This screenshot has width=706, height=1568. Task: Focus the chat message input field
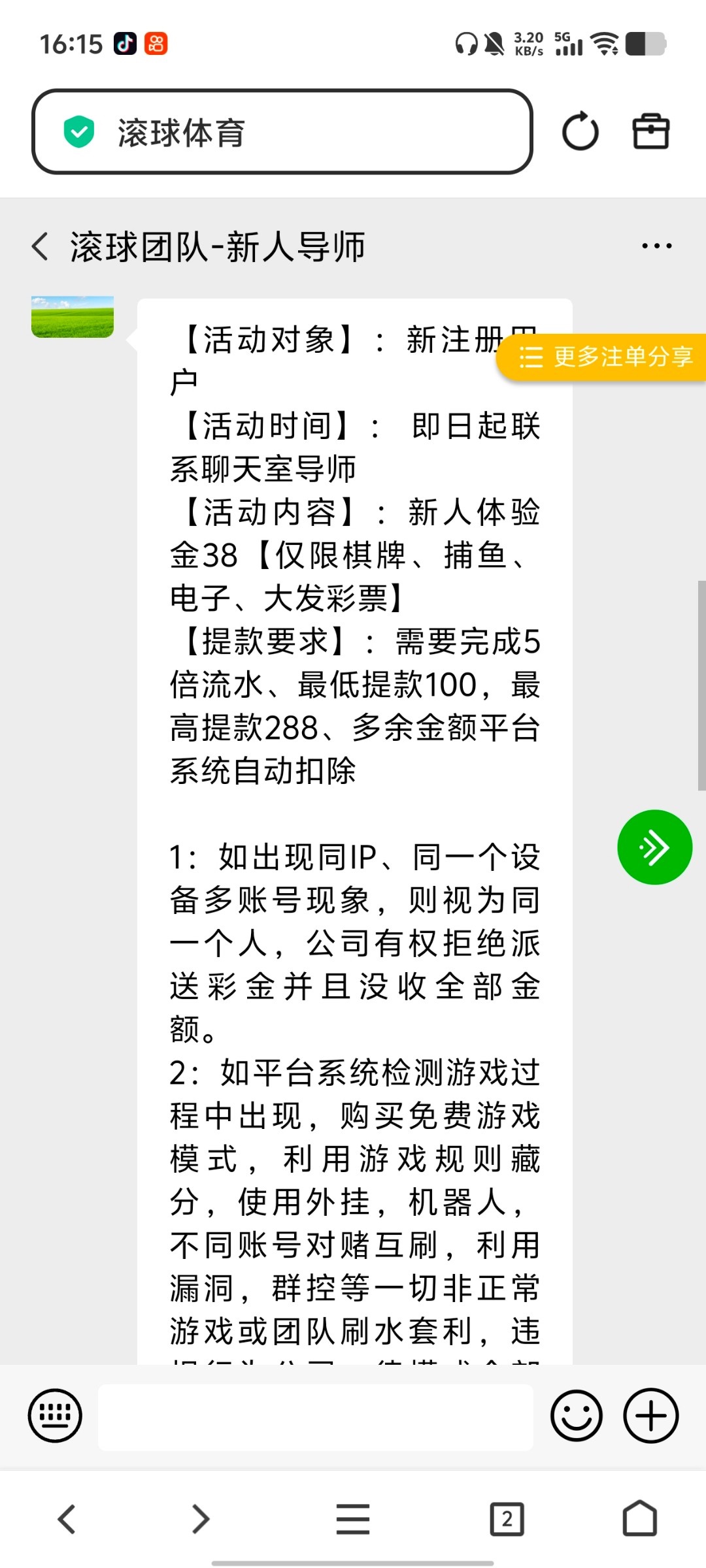(x=315, y=1416)
